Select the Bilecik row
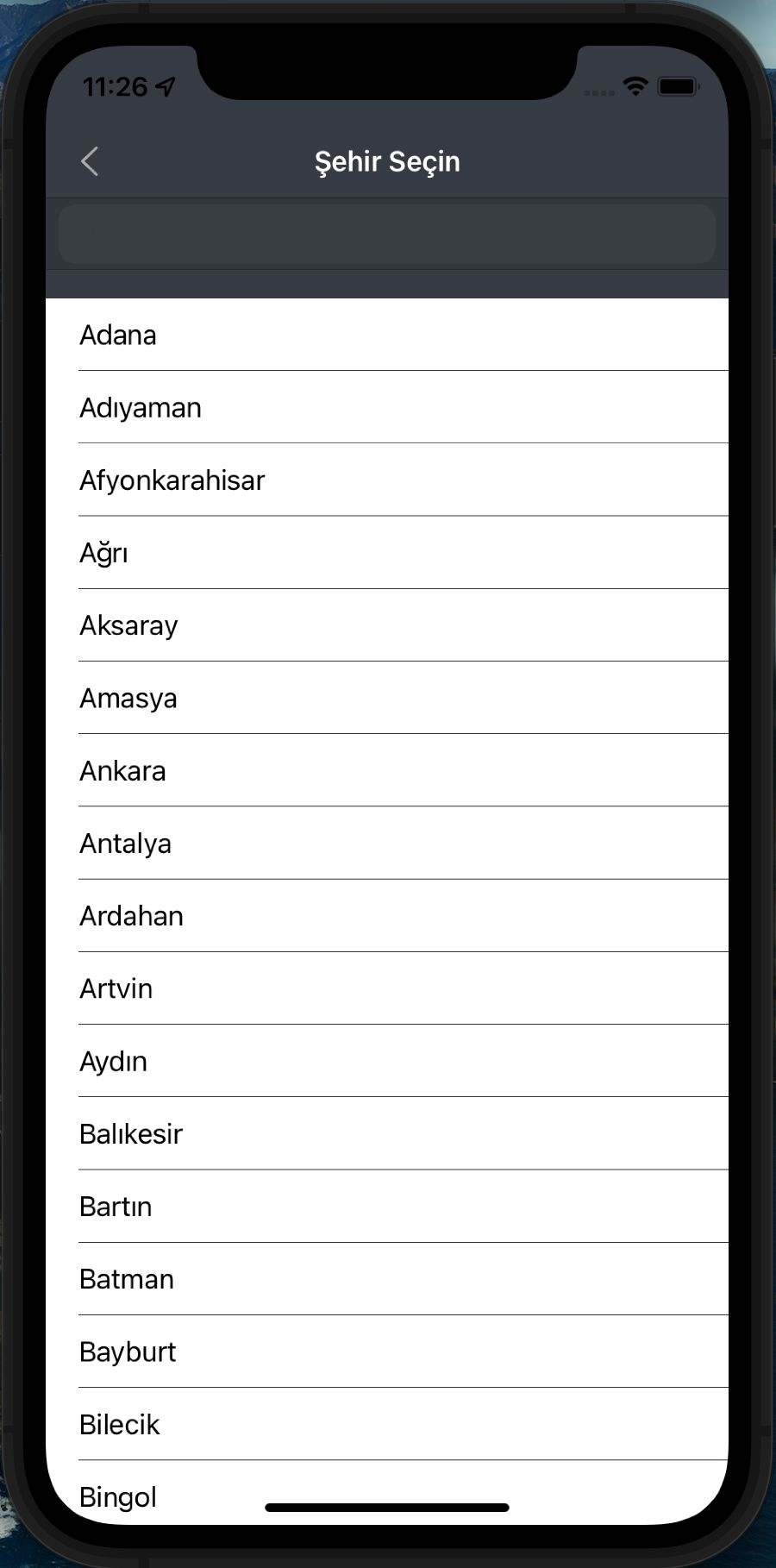 (386, 1424)
